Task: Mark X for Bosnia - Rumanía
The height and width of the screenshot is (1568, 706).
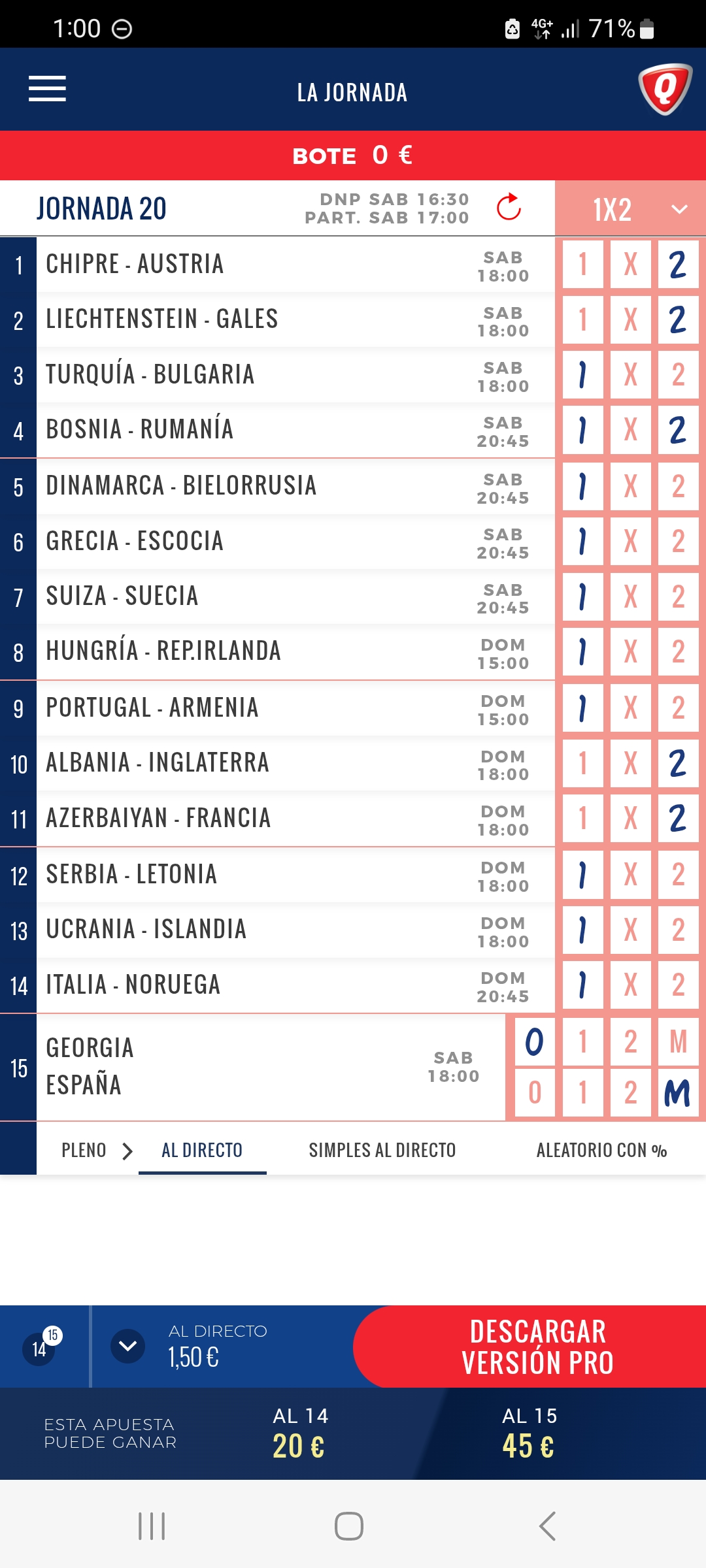Action: [630, 430]
